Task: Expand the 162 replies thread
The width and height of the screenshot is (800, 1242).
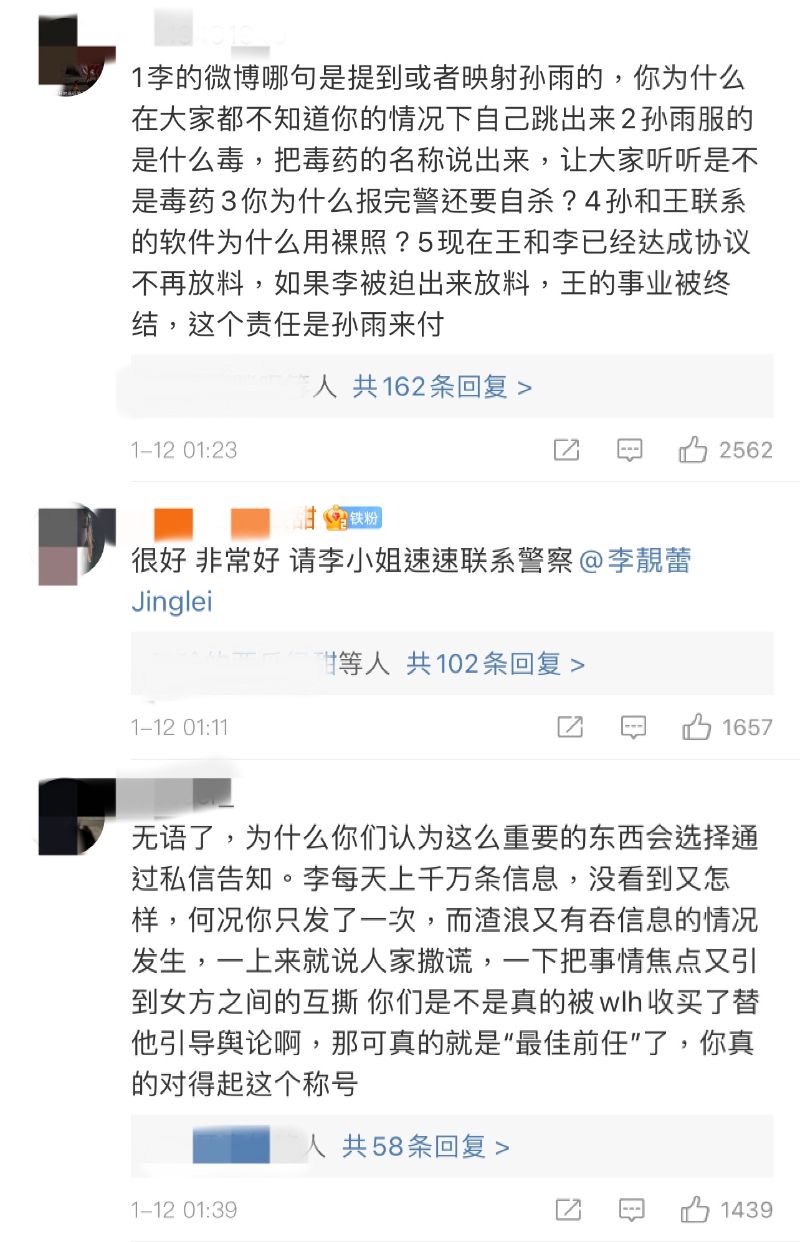Action: point(441,387)
